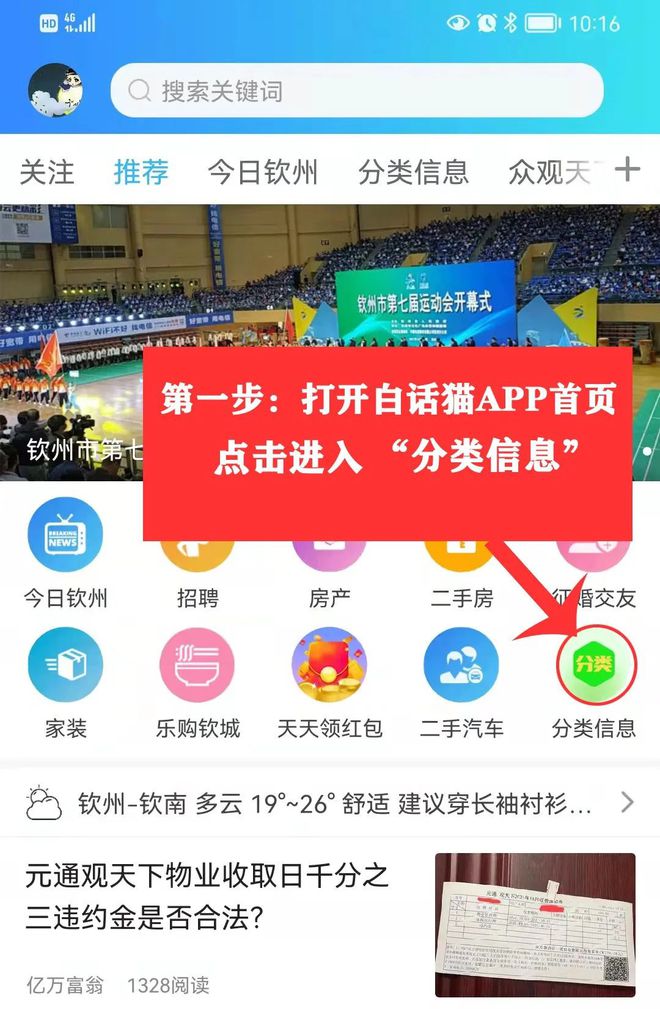
Task: Go to 乐购钦城
Action: pos(197,665)
